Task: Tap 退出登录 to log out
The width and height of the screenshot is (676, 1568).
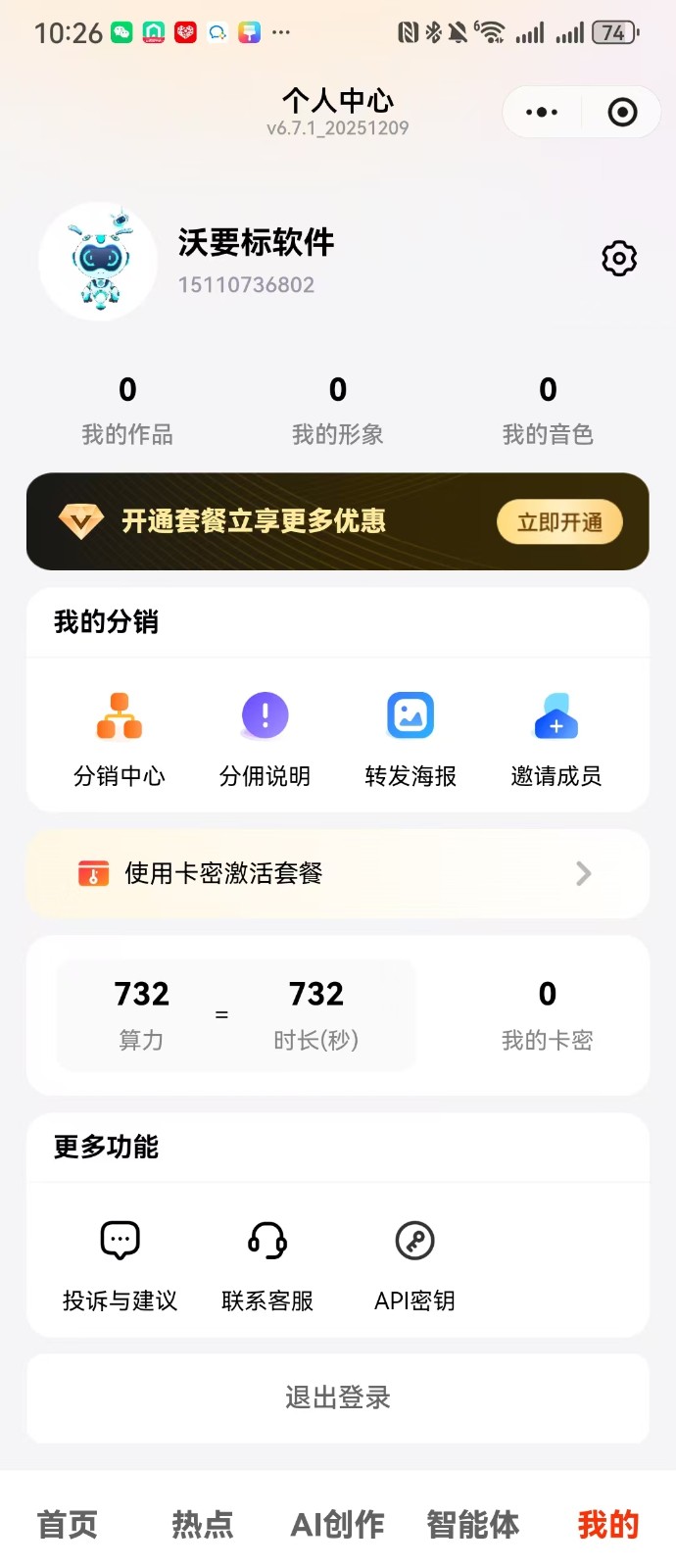Action: coord(337,1397)
